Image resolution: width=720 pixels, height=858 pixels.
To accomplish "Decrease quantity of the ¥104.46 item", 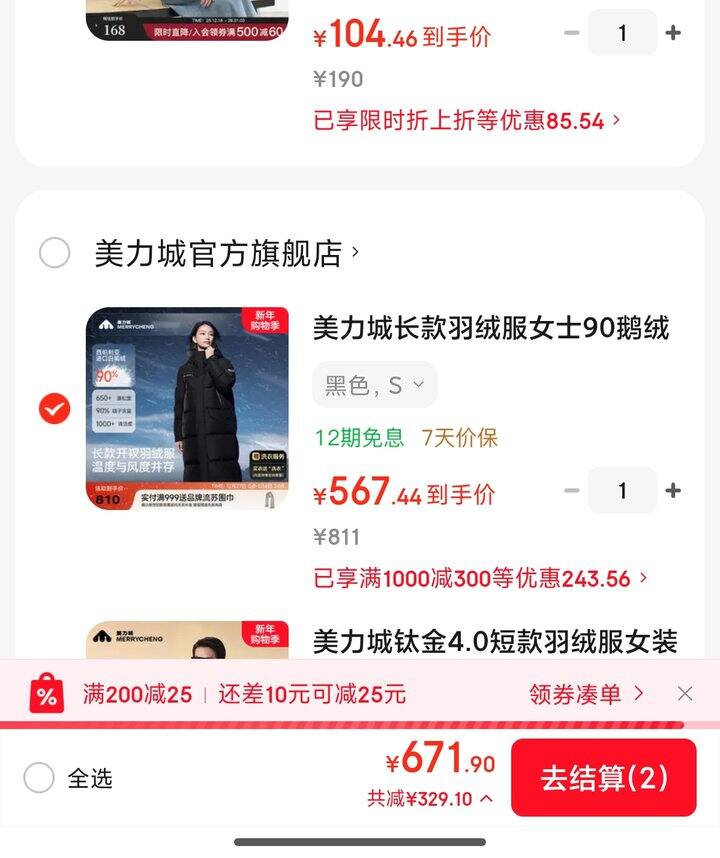I will 572,33.
